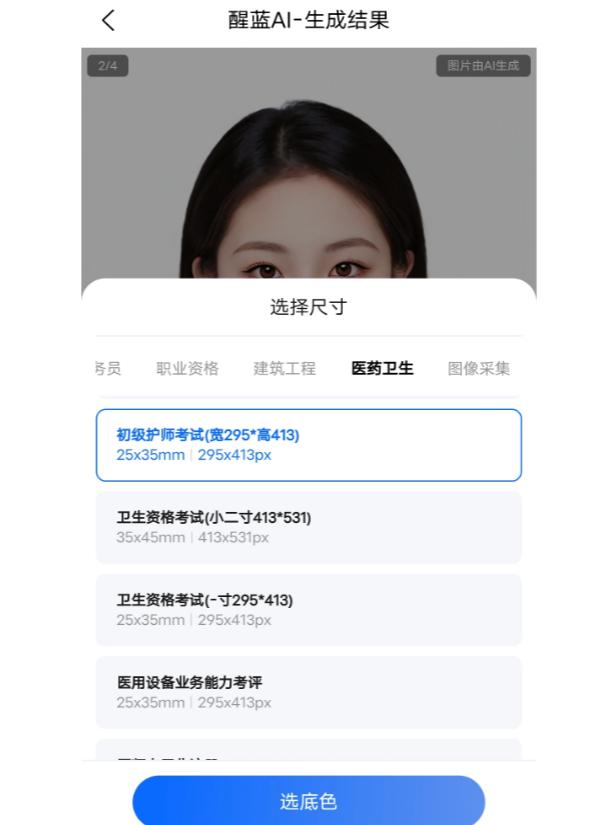Image resolution: width=609 pixels, height=825 pixels.
Task: Tap the 选底色 button
Action: 308,801
